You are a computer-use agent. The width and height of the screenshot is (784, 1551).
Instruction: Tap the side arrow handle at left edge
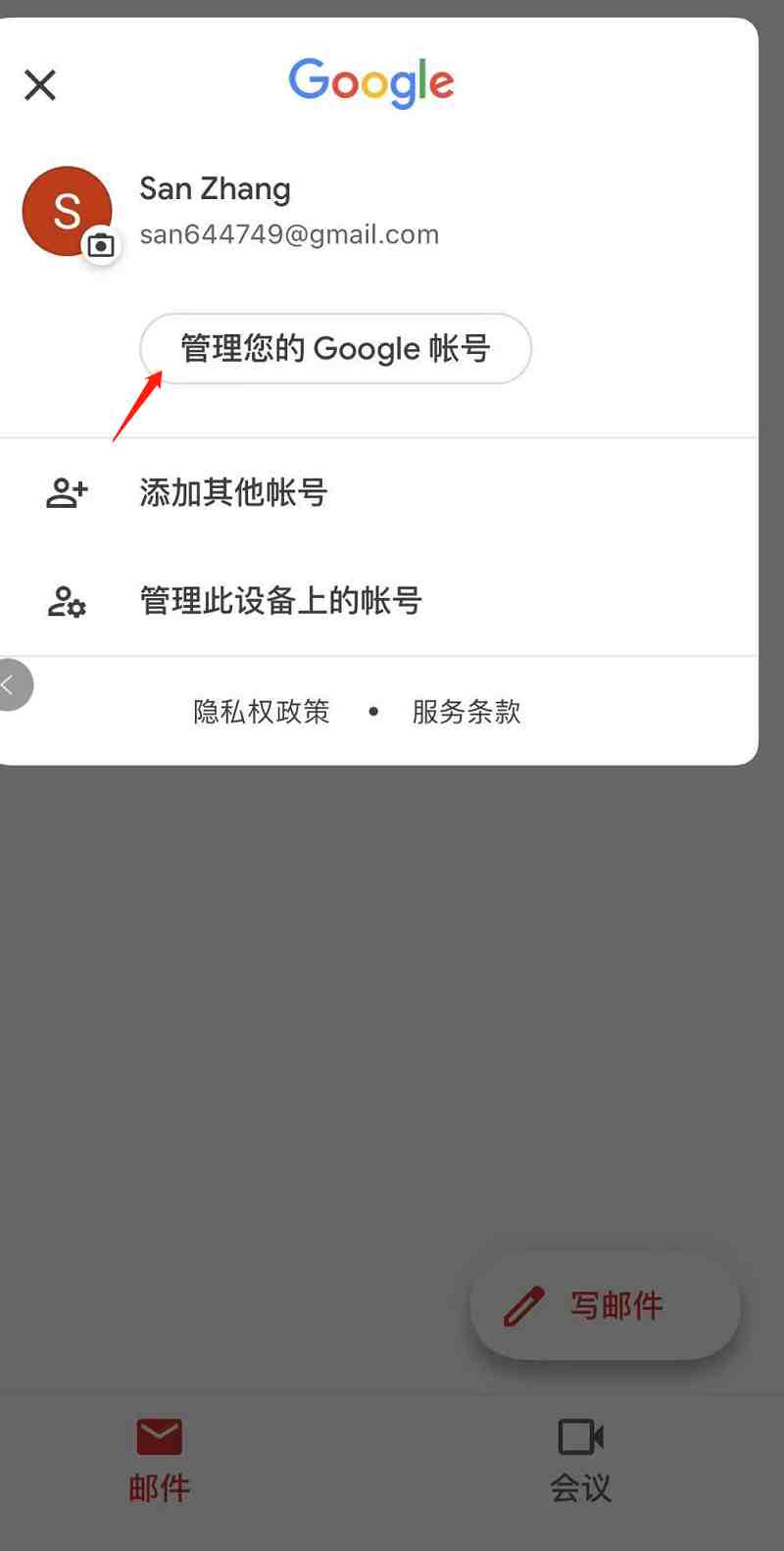[x=14, y=685]
